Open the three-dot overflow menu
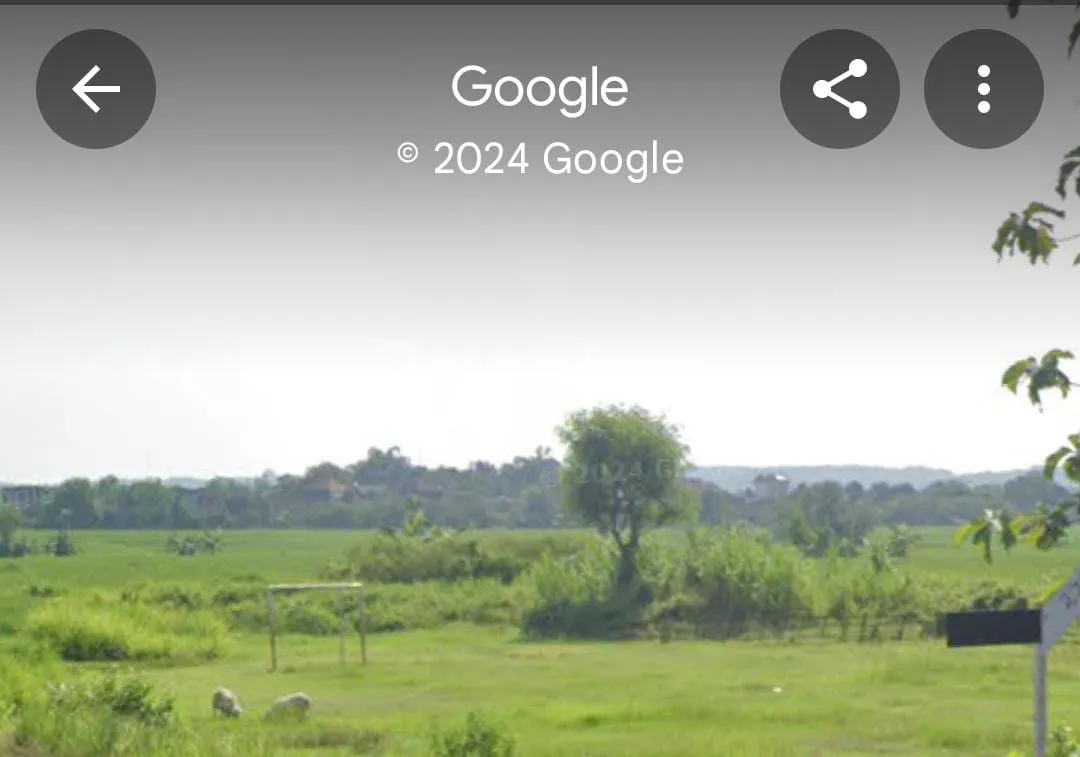1080x757 pixels. pyautogui.click(x=984, y=89)
